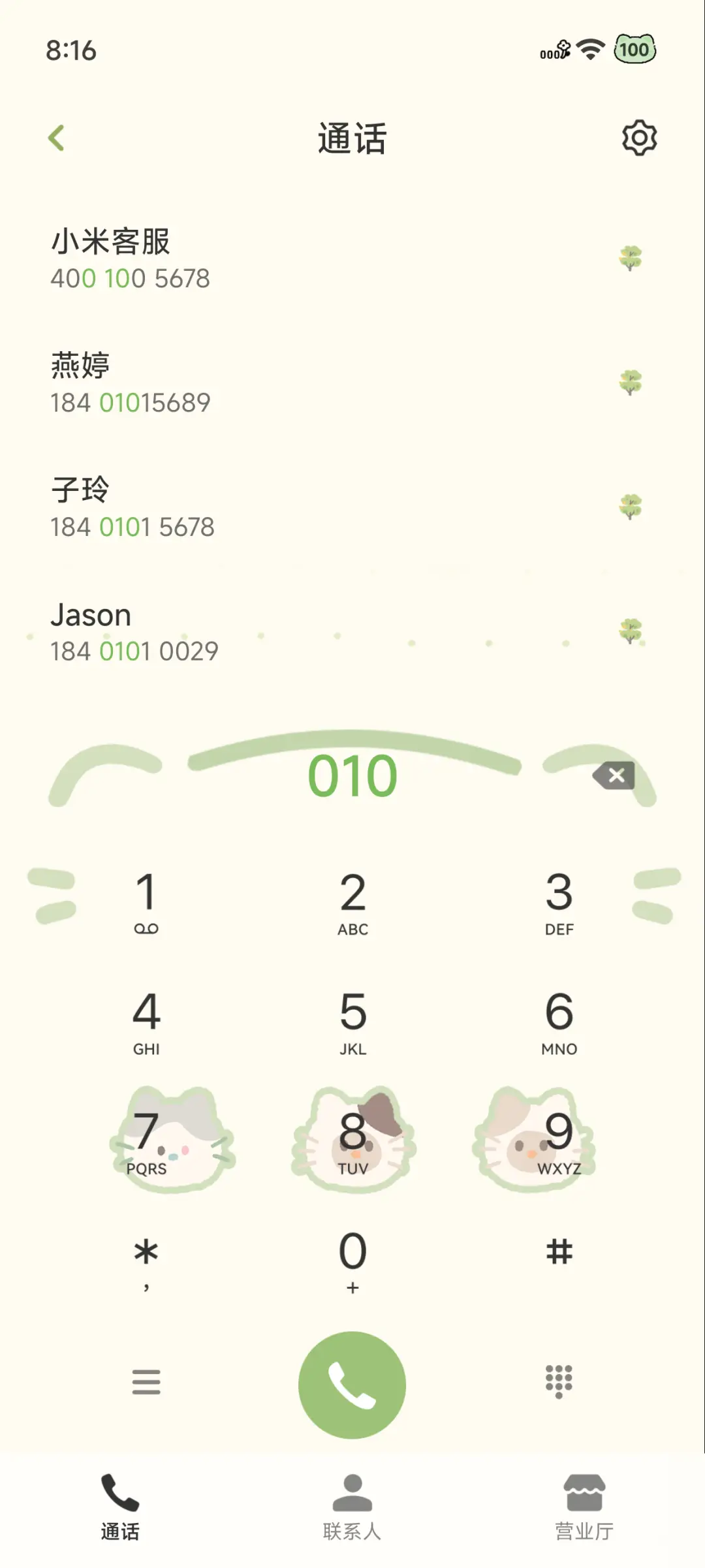The image size is (705, 1568).
Task: Tap the dialed number field showing 010
Action: [x=352, y=776]
